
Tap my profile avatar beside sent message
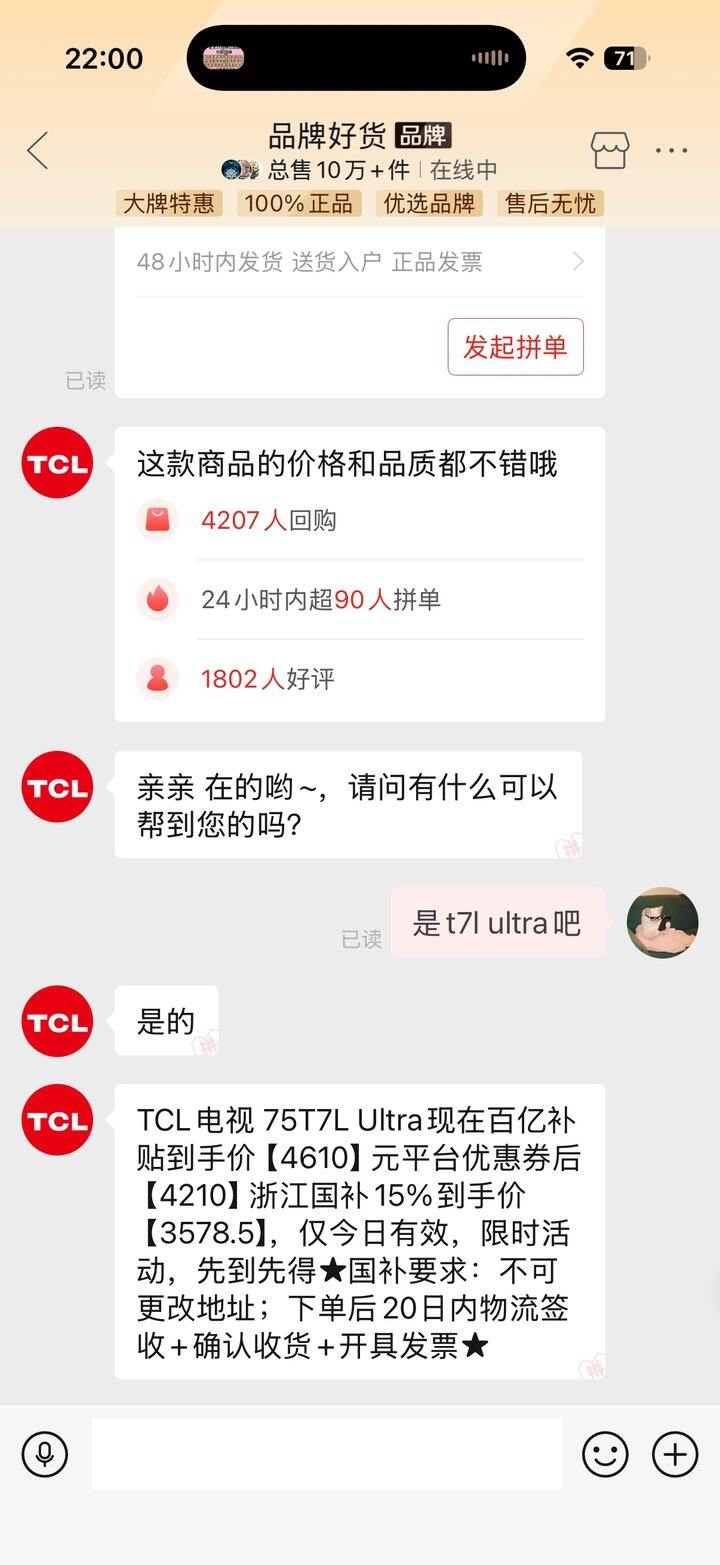click(662, 922)
